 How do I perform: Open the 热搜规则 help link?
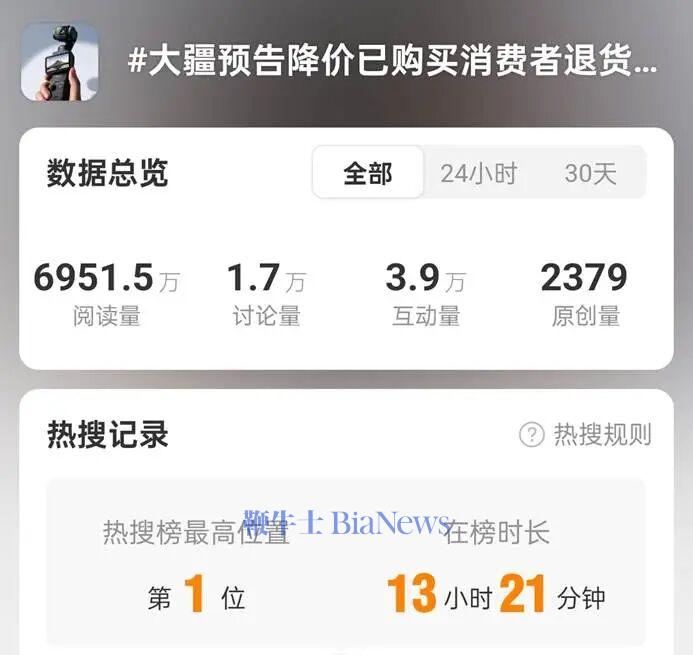(x=586, y=434)
